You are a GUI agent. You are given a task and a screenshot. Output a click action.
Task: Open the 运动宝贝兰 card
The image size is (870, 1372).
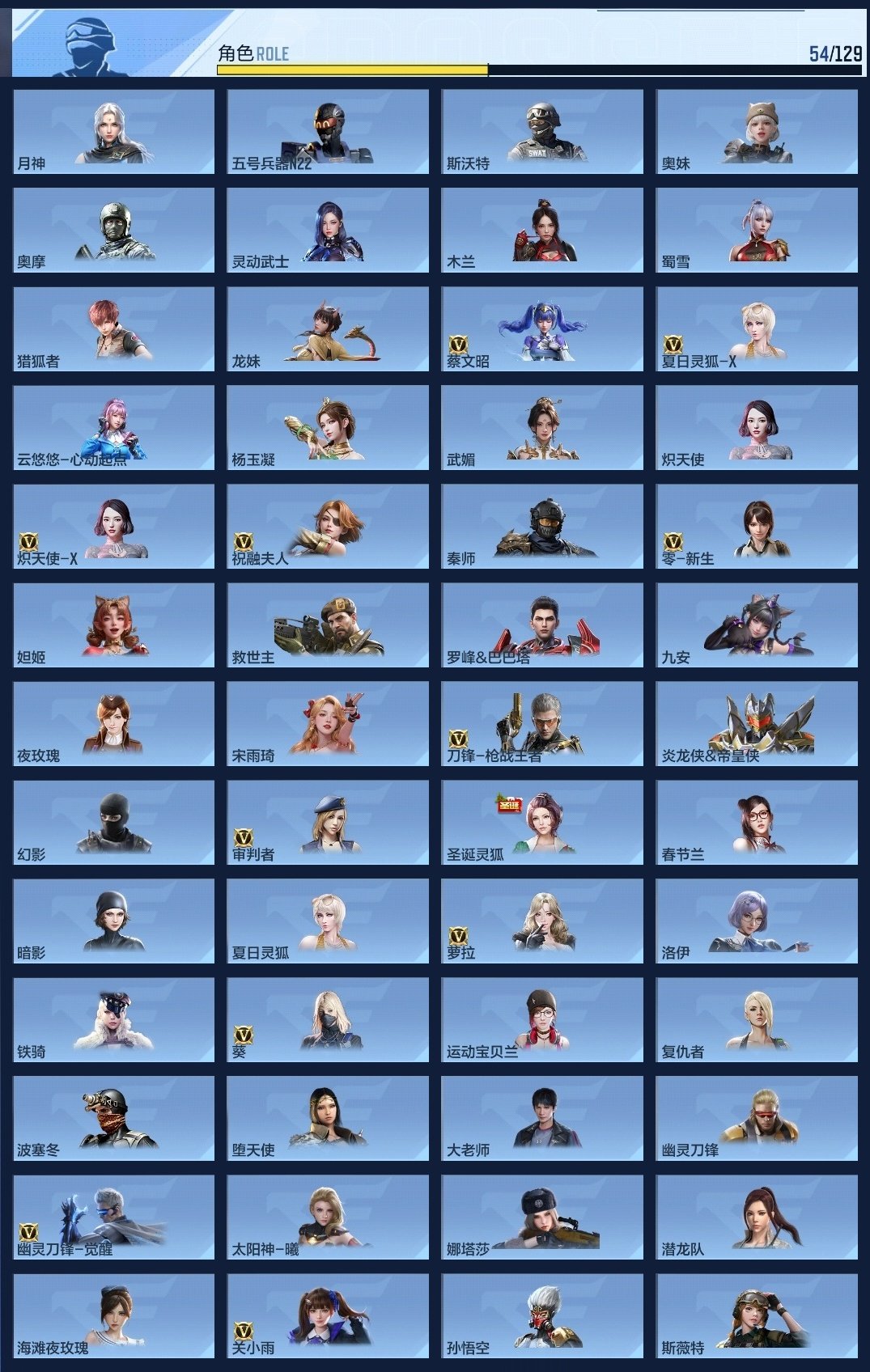tap(542, 1019)
